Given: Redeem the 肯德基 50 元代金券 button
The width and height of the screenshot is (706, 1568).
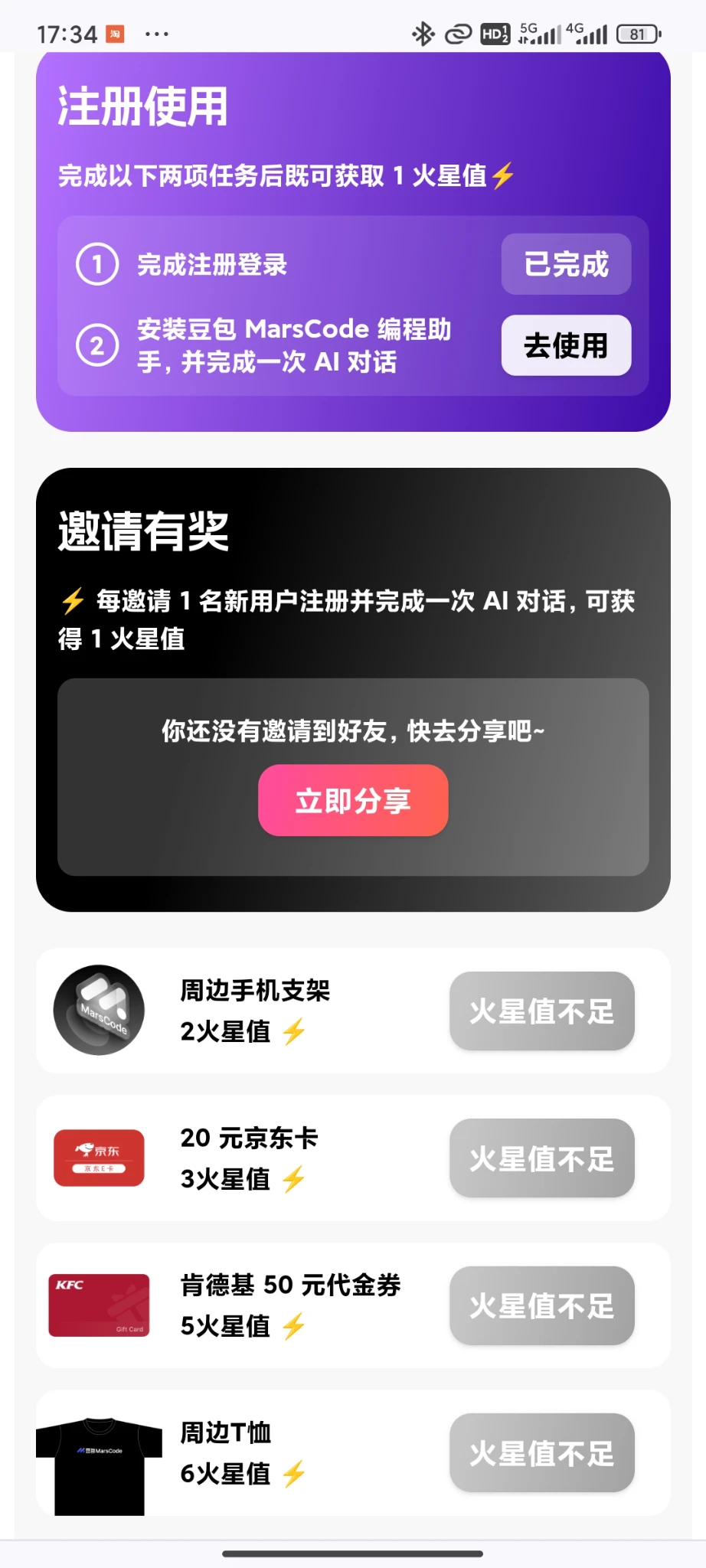Looking at the screenshot, I should 541,1305.
